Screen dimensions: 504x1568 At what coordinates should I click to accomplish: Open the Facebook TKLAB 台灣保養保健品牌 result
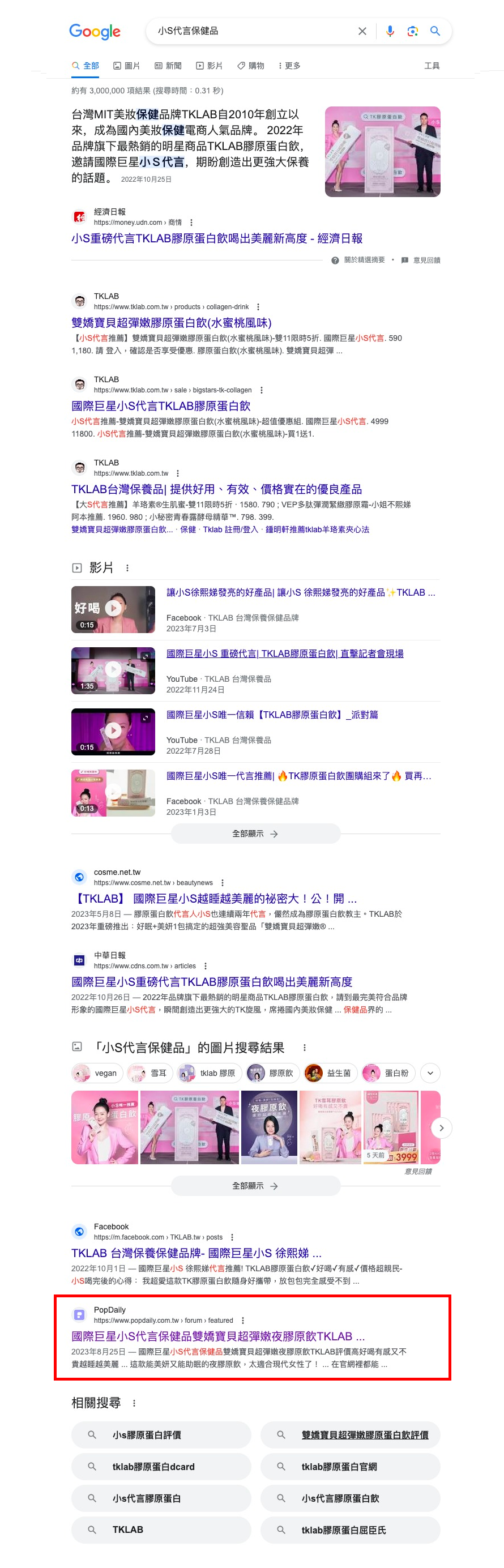click(196, 1253)
